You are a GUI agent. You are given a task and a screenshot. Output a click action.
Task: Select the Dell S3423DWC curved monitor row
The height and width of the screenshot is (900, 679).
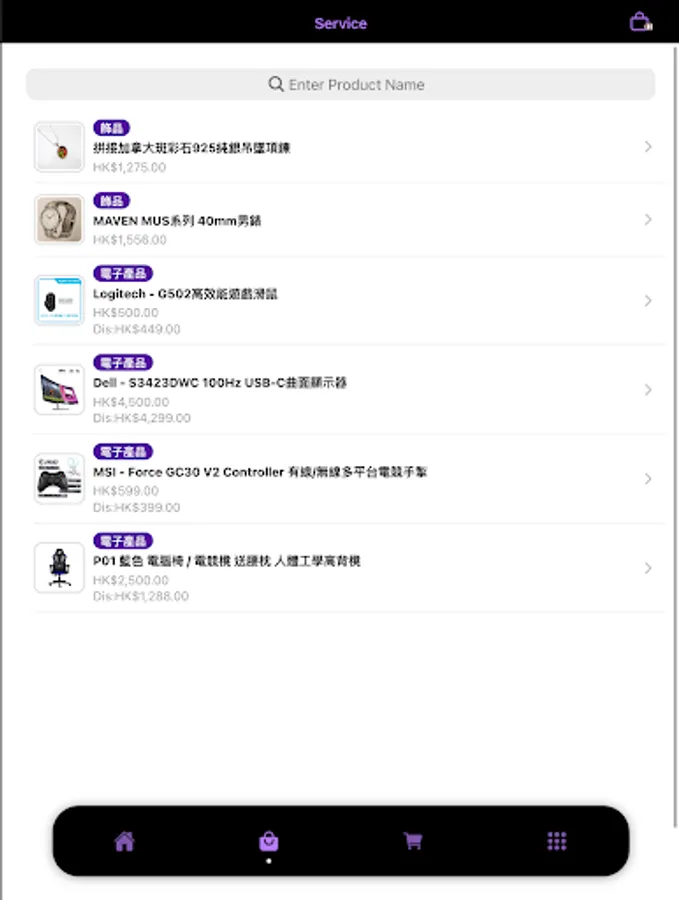[340, 389]
